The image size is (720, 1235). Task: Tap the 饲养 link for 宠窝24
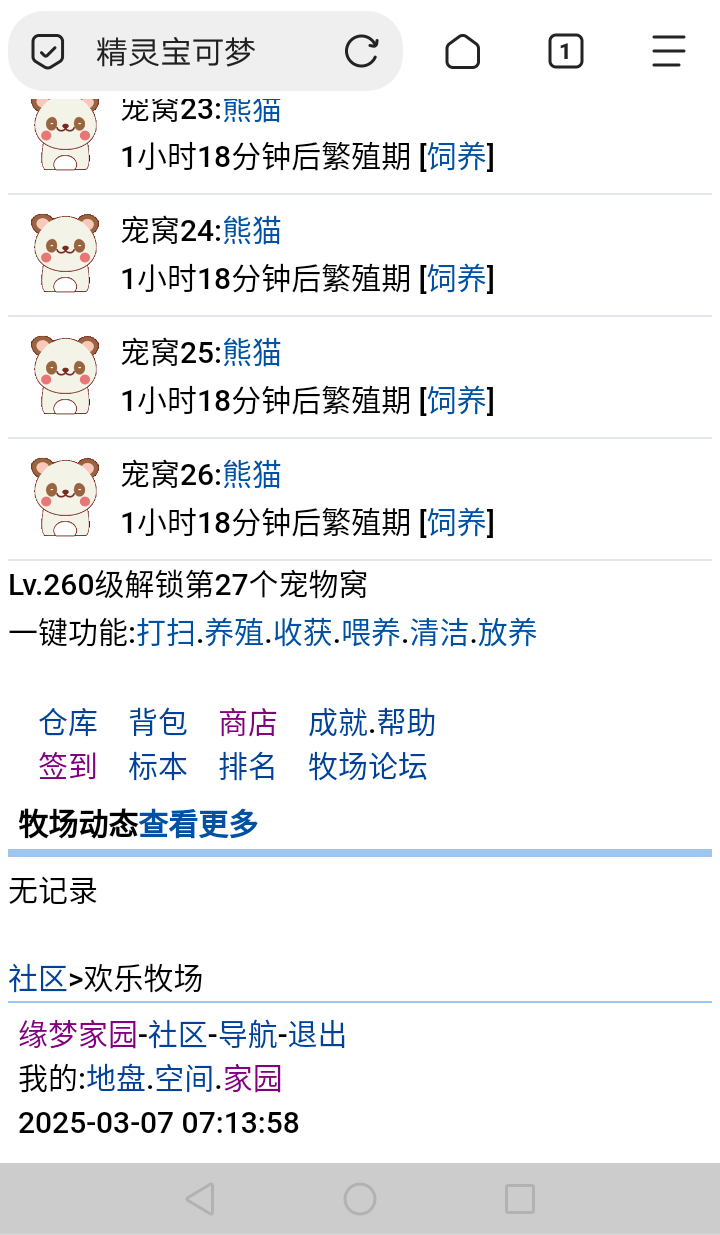click(x=457, y=278)
